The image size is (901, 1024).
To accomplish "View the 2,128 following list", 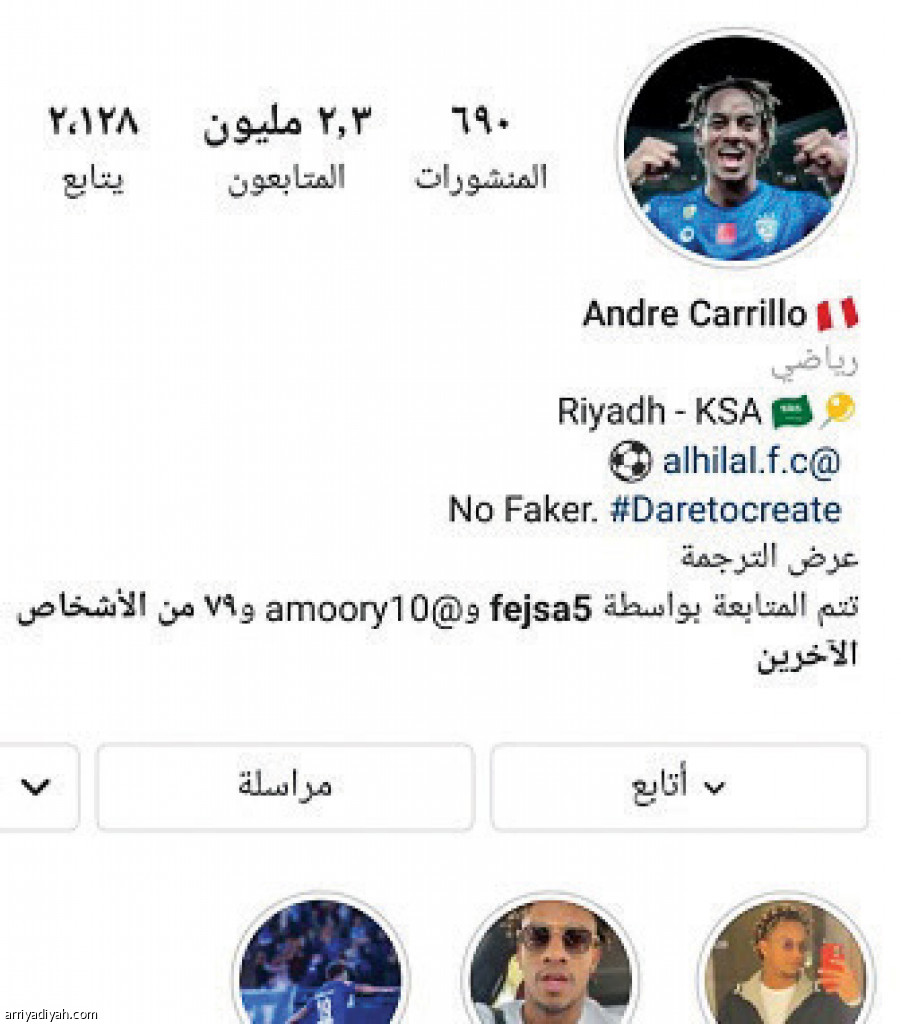I will (x=93, y=147).
